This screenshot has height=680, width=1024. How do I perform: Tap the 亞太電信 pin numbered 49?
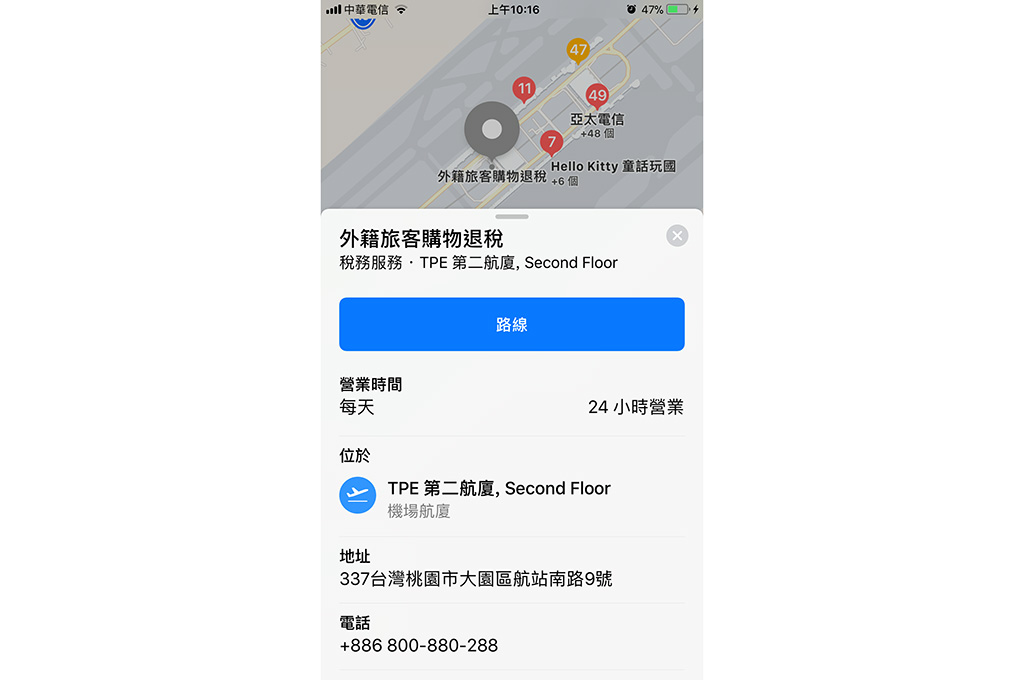[x=597, y=98]
